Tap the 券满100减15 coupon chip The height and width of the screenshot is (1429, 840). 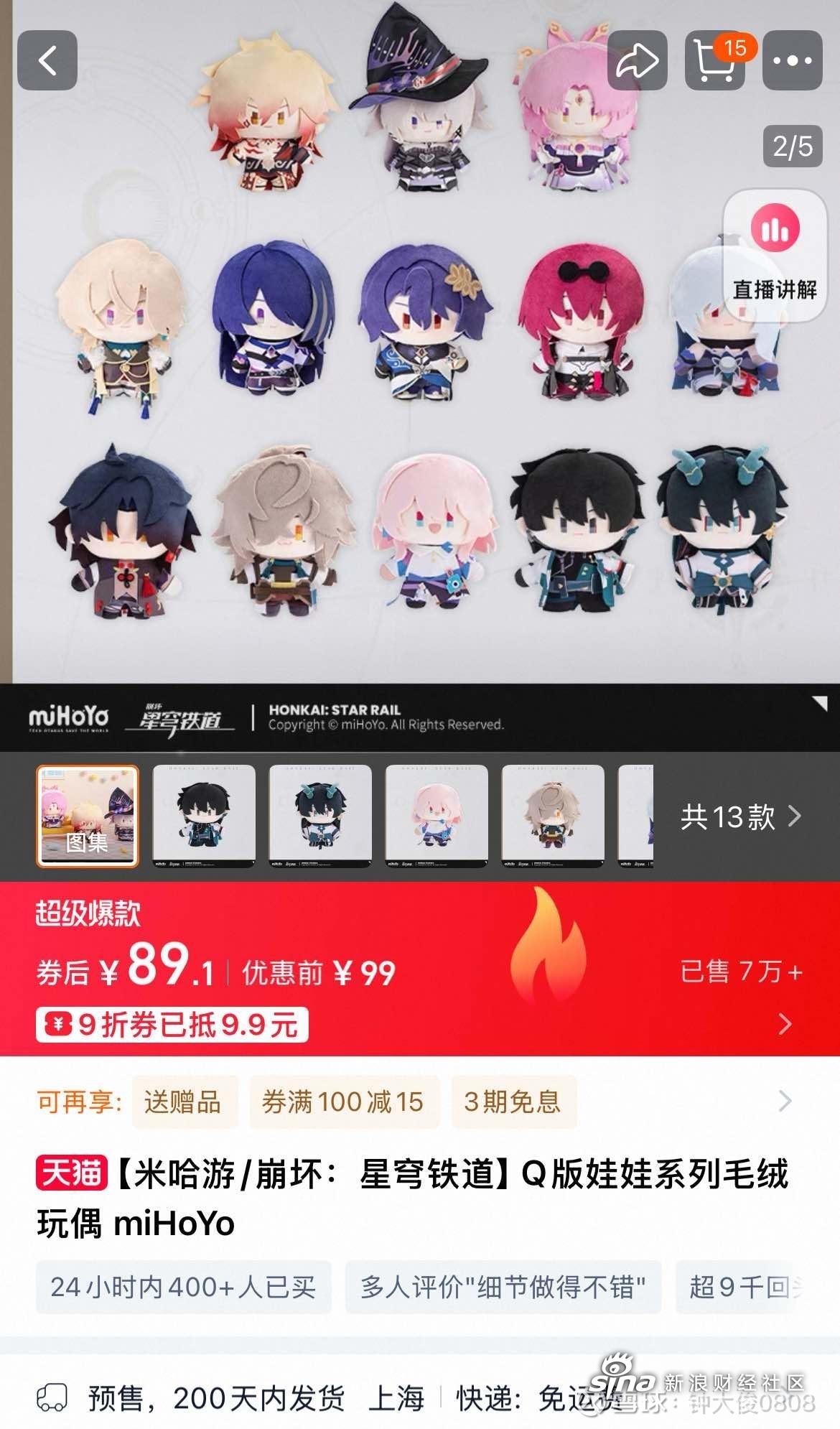coord(343,1102)
